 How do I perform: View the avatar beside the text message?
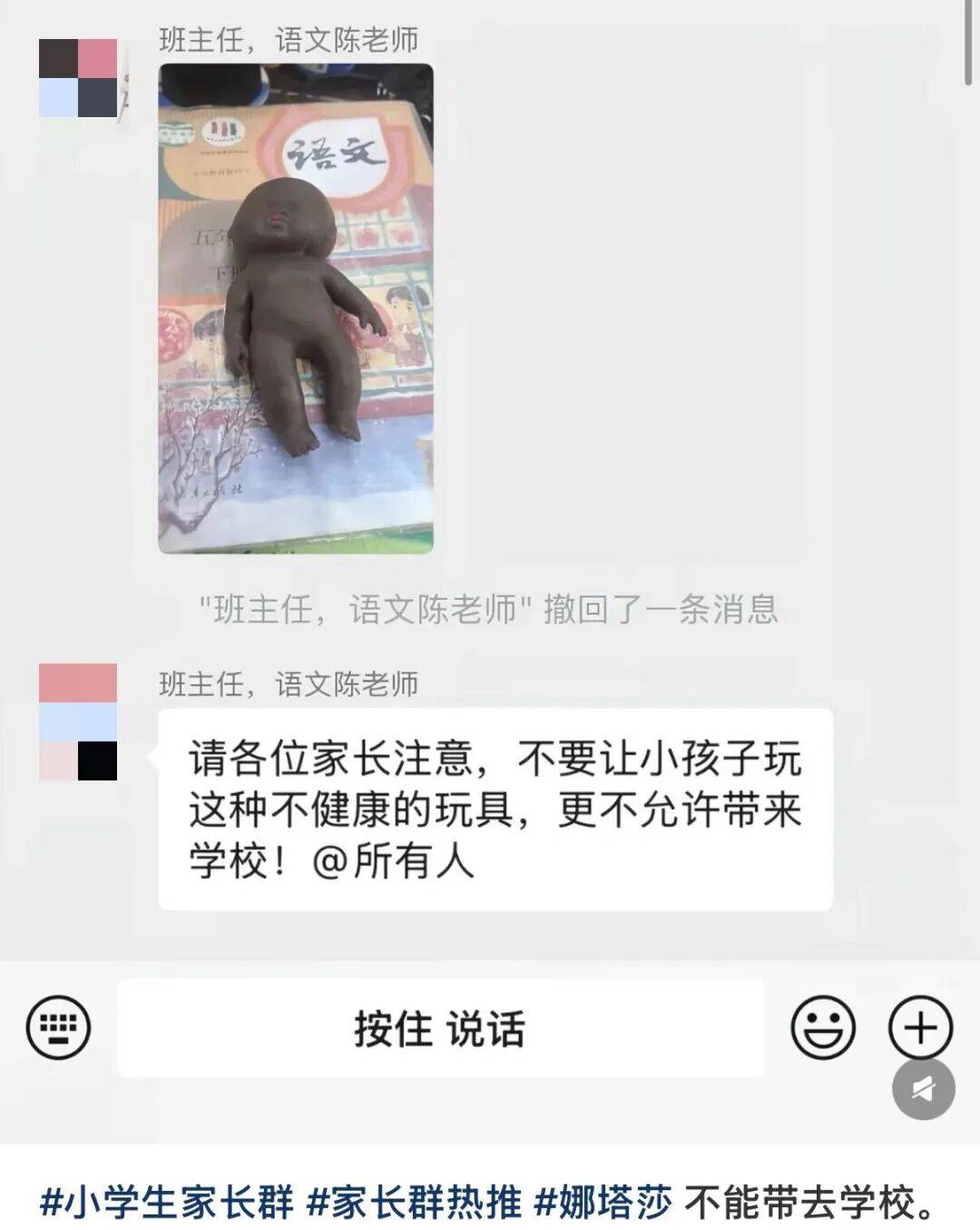tap(78, 722)
